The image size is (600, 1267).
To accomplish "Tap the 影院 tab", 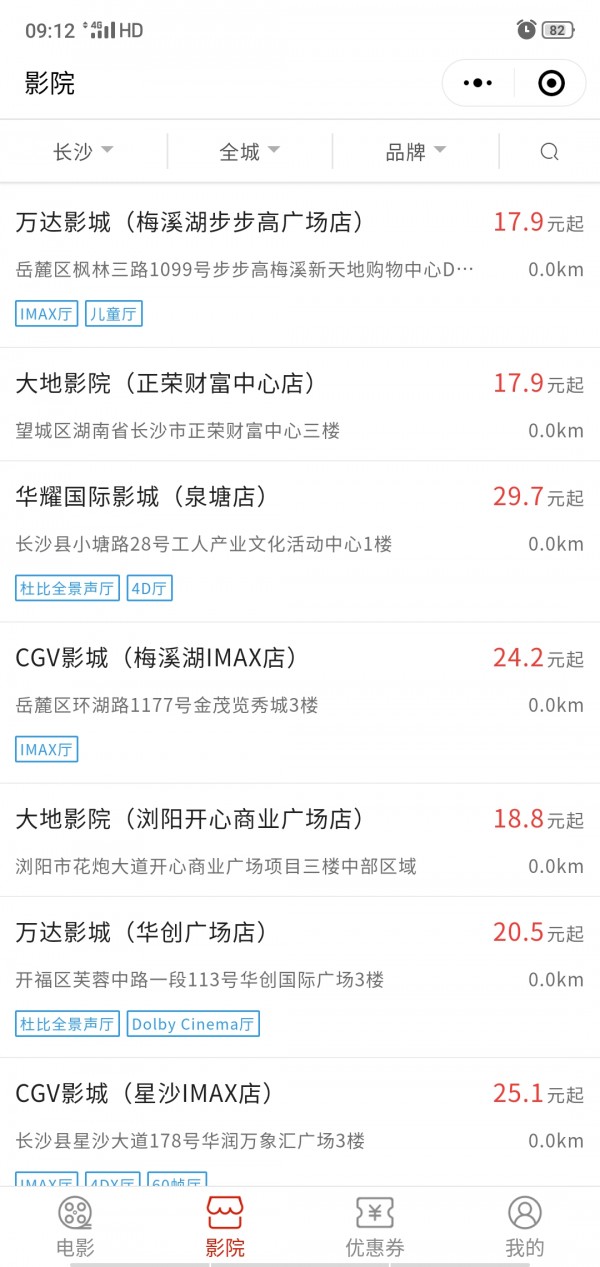I will point(225,1226).
